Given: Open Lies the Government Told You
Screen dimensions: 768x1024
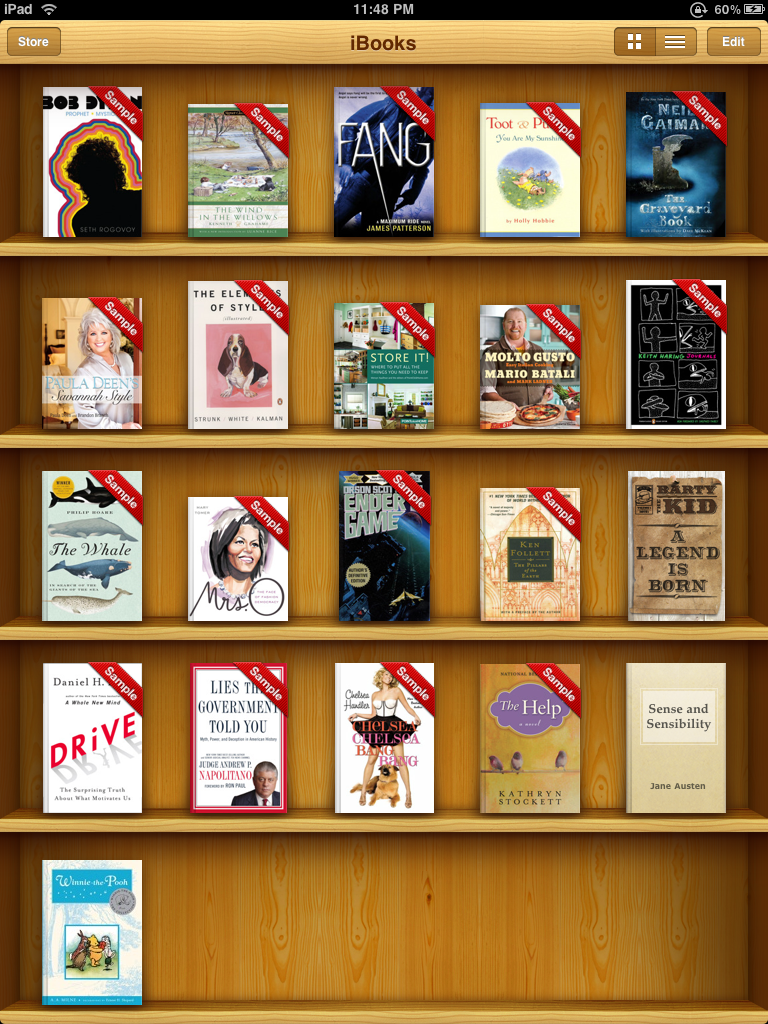Looking at the screenshot, I should (238, 738).
